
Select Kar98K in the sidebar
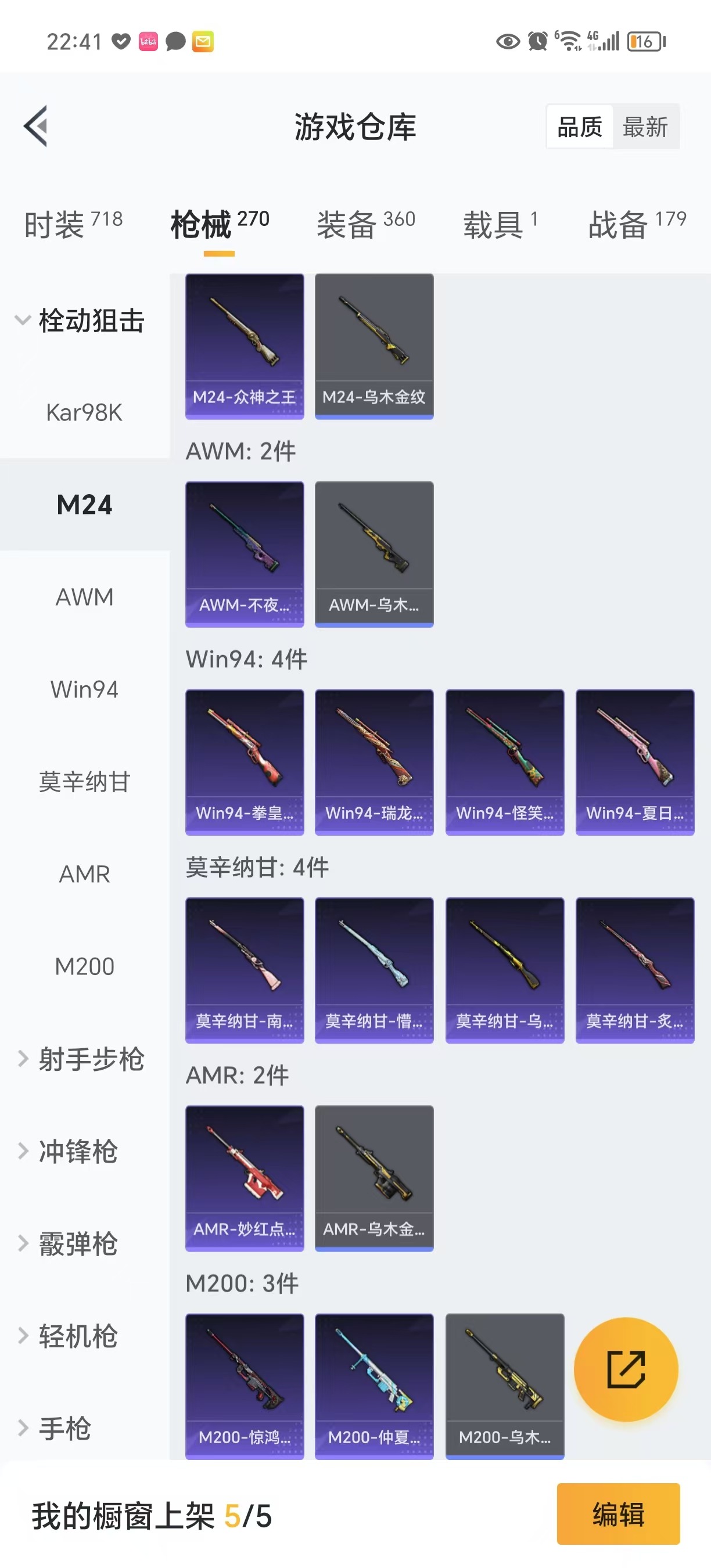(84, 413)
